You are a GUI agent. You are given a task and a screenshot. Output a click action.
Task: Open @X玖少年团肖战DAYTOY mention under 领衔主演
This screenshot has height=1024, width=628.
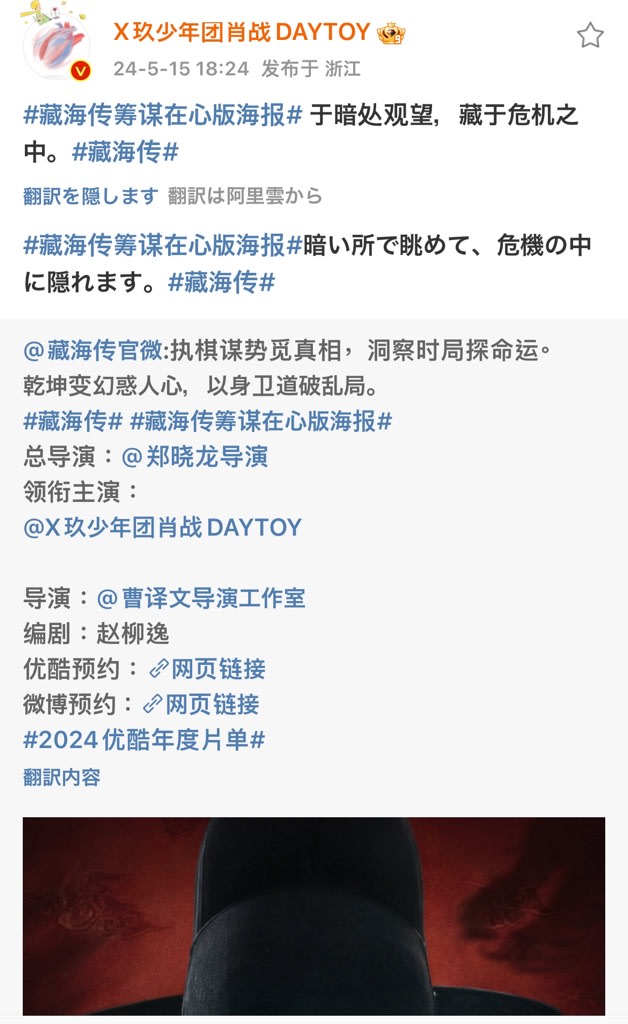coord(162,527)
